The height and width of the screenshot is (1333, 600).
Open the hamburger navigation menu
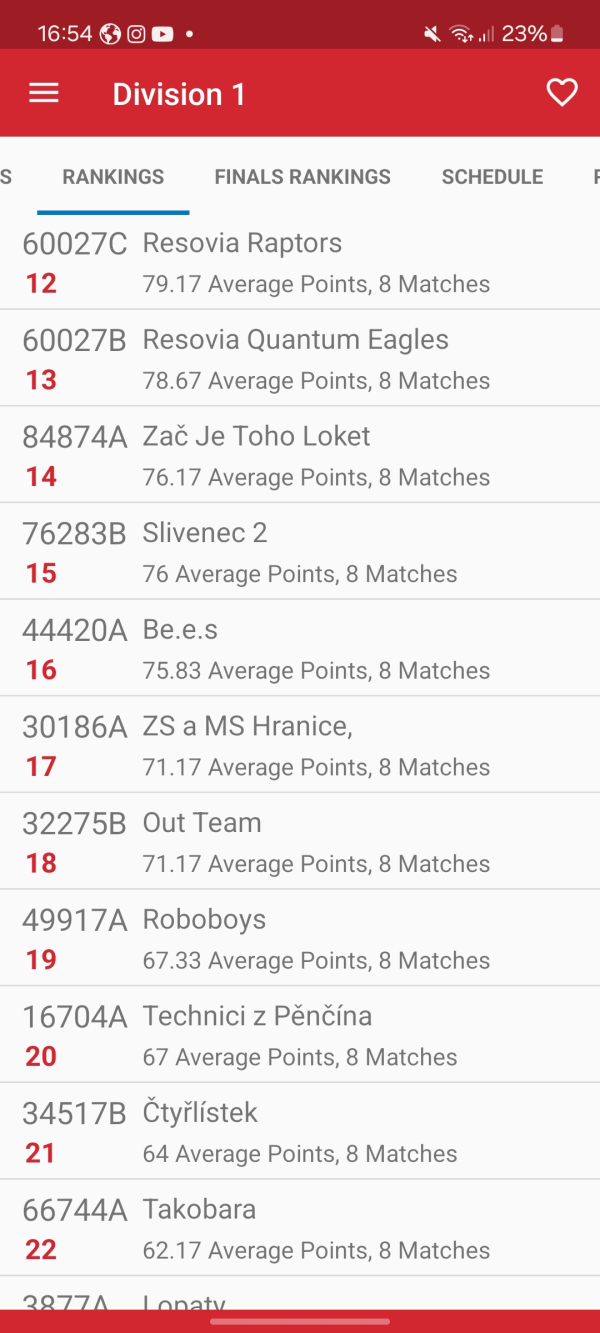click(x=44, y=94)
